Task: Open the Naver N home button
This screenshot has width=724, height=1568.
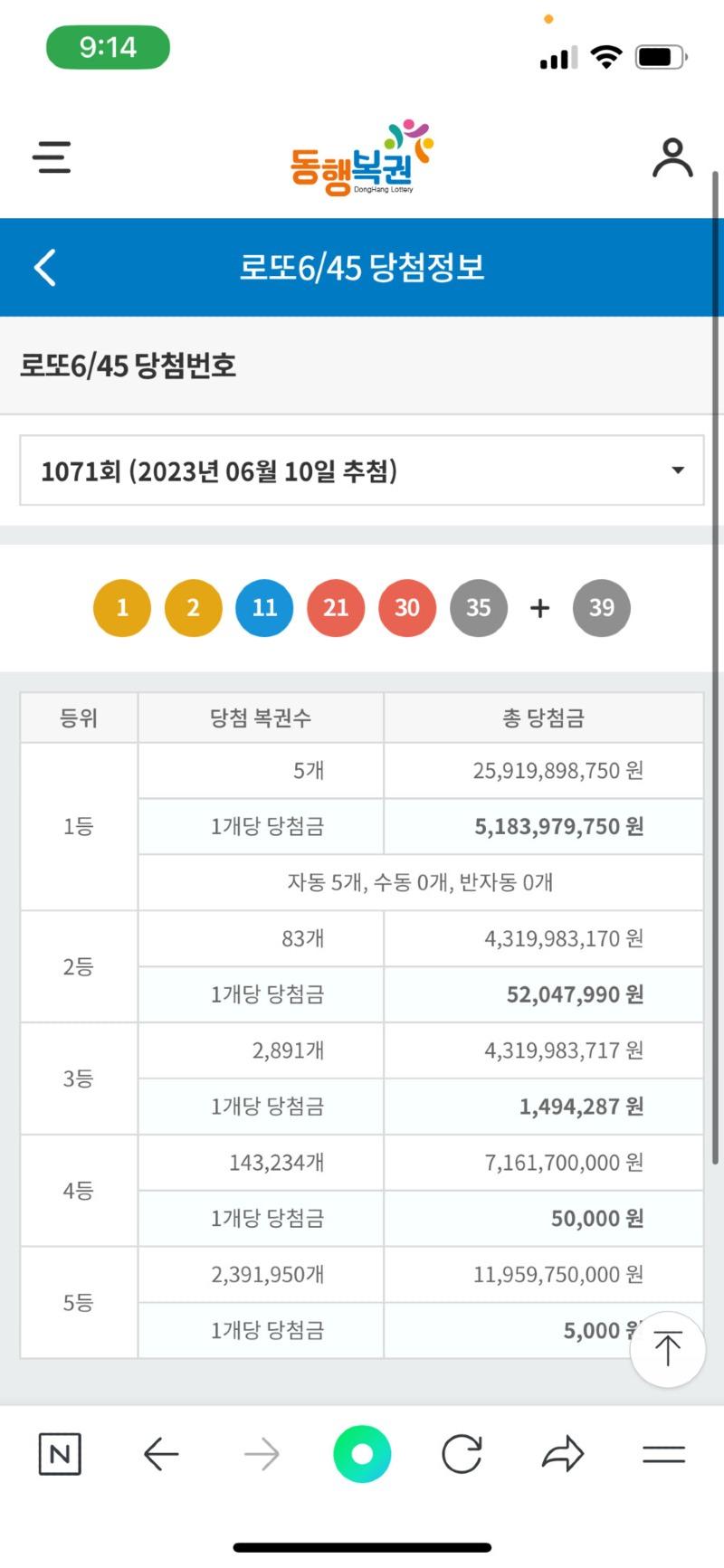Action: click(x=60, y=1455)
